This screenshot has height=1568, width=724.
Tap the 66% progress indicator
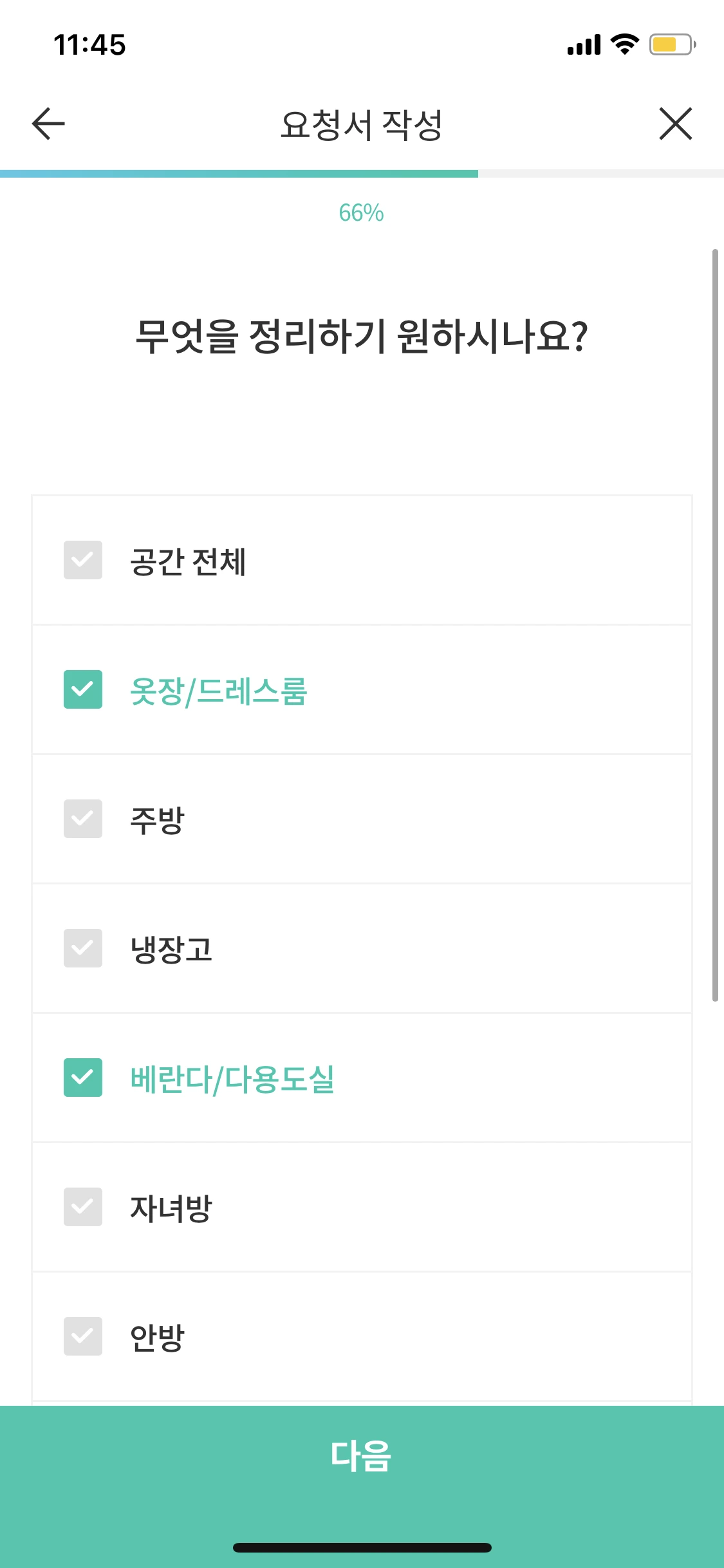click(x=361, y=213)
